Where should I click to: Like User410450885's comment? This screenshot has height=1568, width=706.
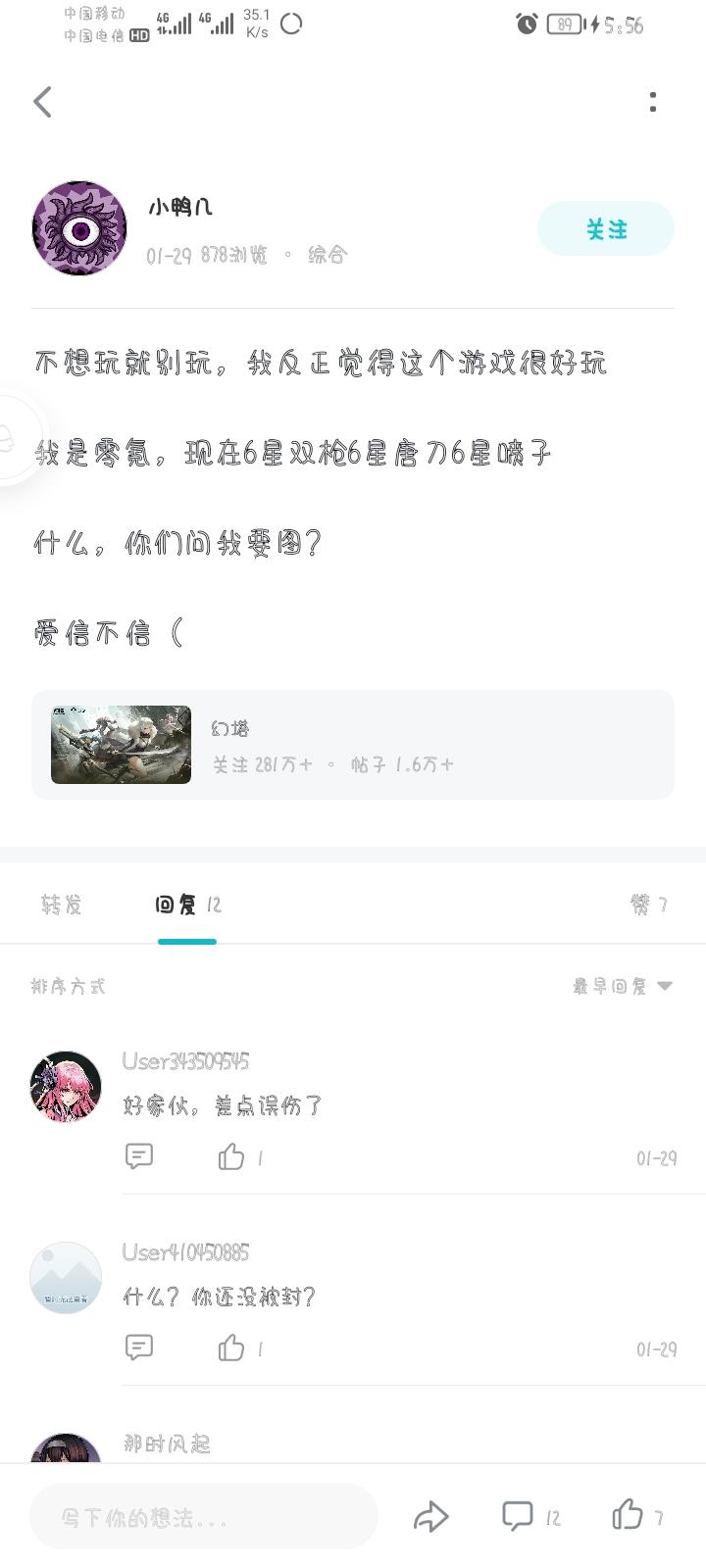[231, 1347]
